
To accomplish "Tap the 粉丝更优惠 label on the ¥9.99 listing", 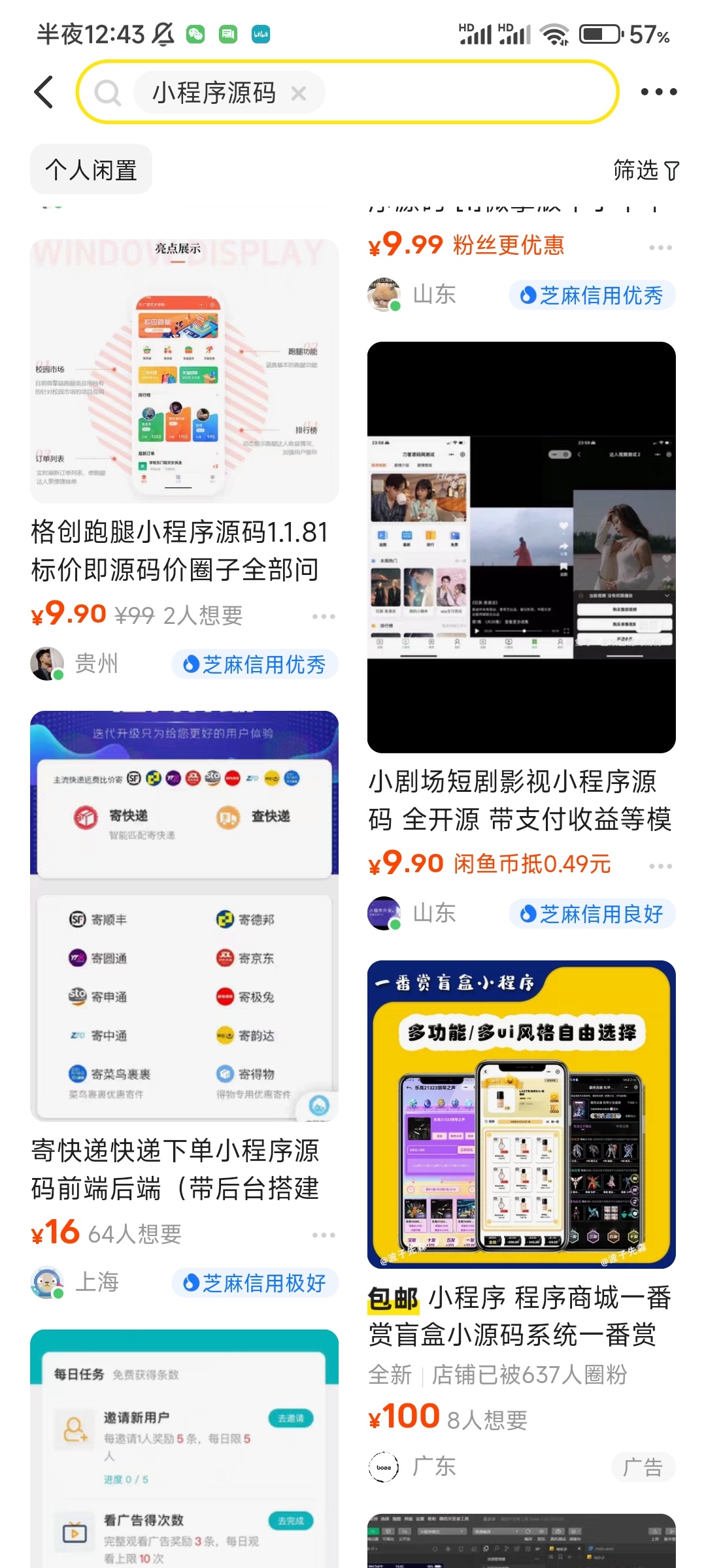I will (509, 246).
